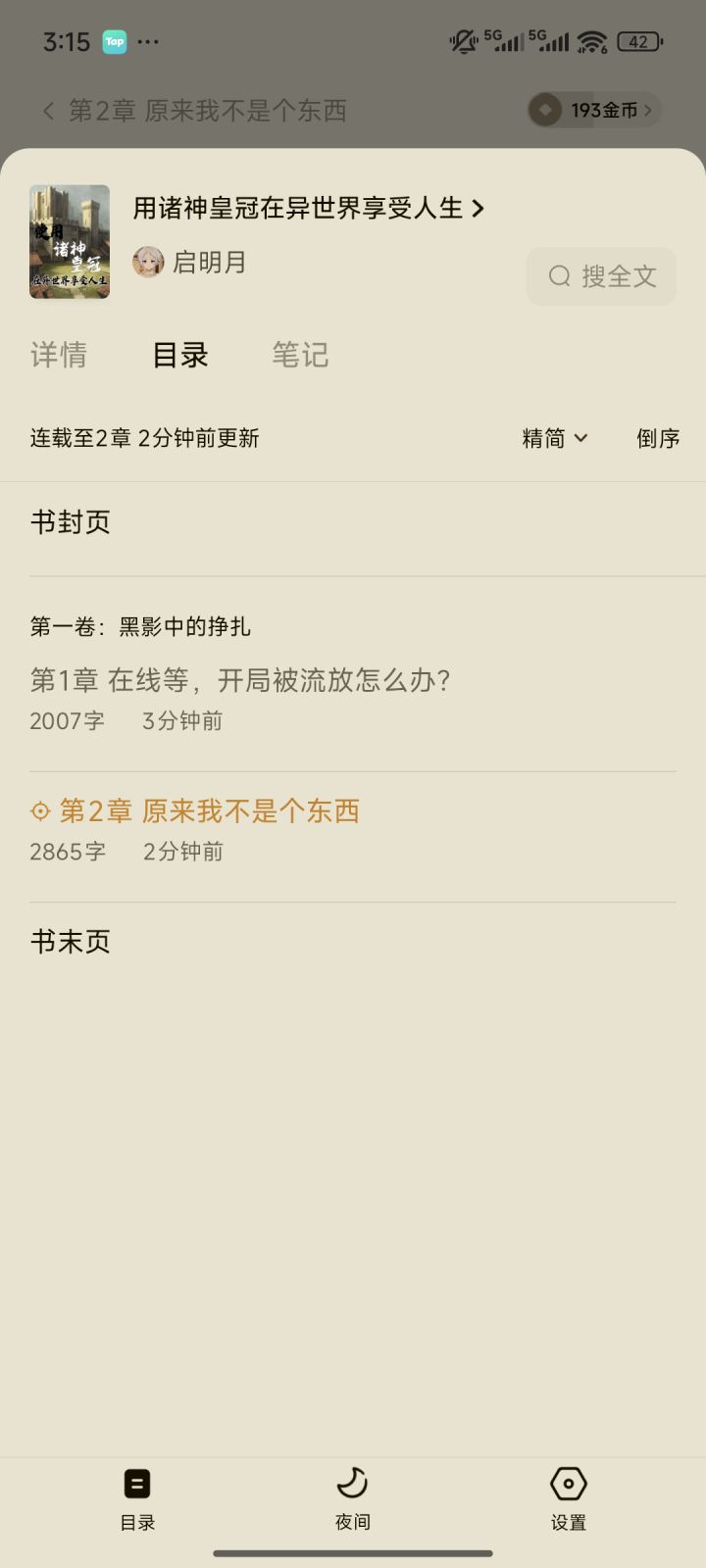Go back from chapter 2 header
The height and width of the screenshot is (1568, 706).
48,111
